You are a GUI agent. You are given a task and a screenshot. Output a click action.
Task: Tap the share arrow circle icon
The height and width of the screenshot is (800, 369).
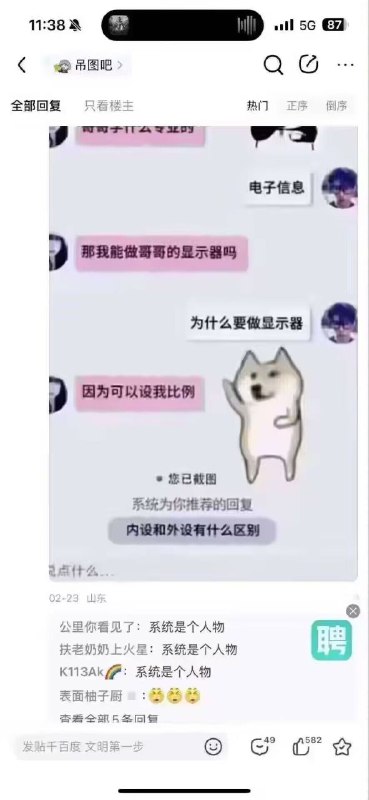[x=309, y=65]
